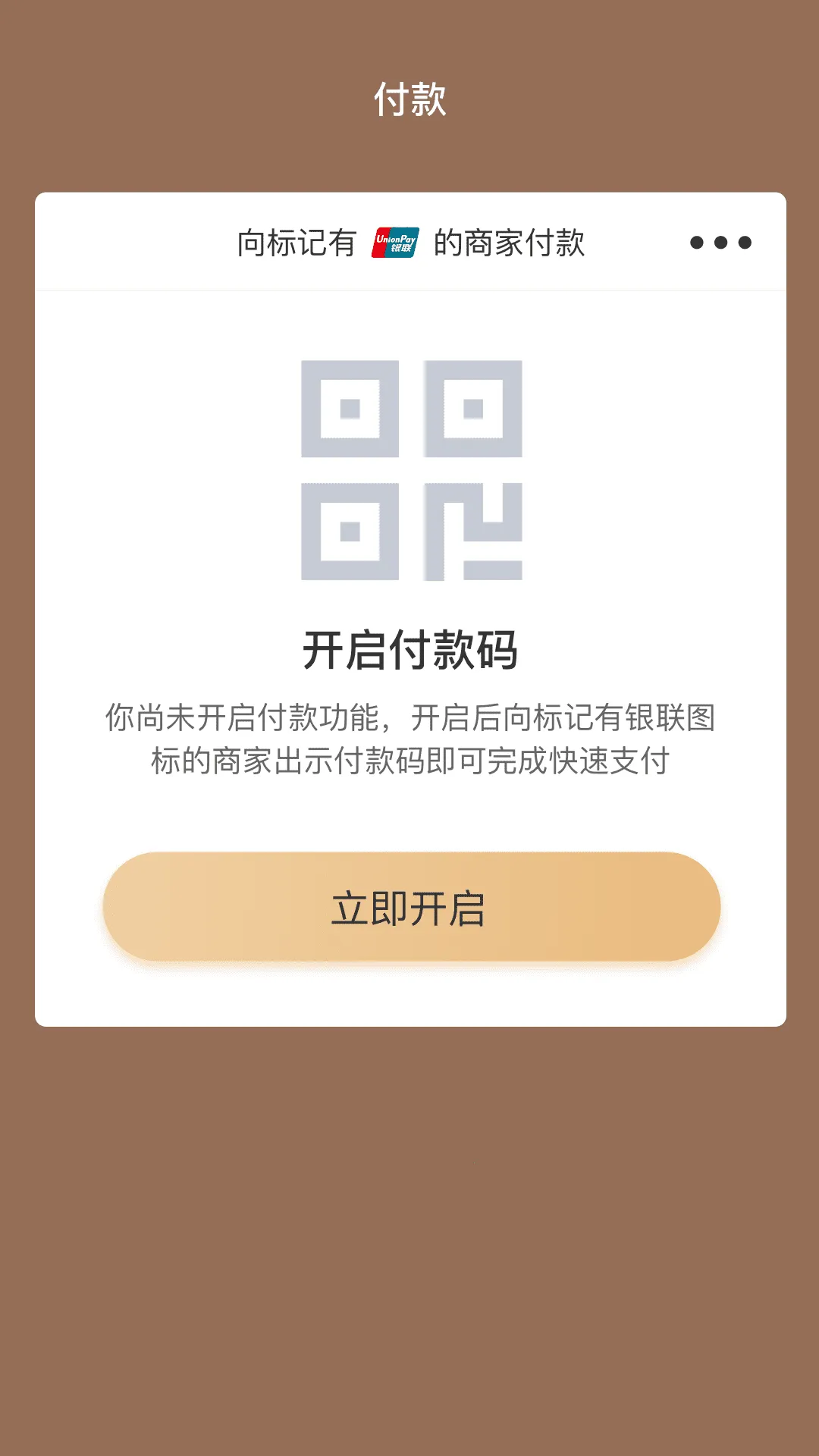This screenshot has height=1456, width=819.
Task: Tap the 立即开启 button
Action: (411, 908)
